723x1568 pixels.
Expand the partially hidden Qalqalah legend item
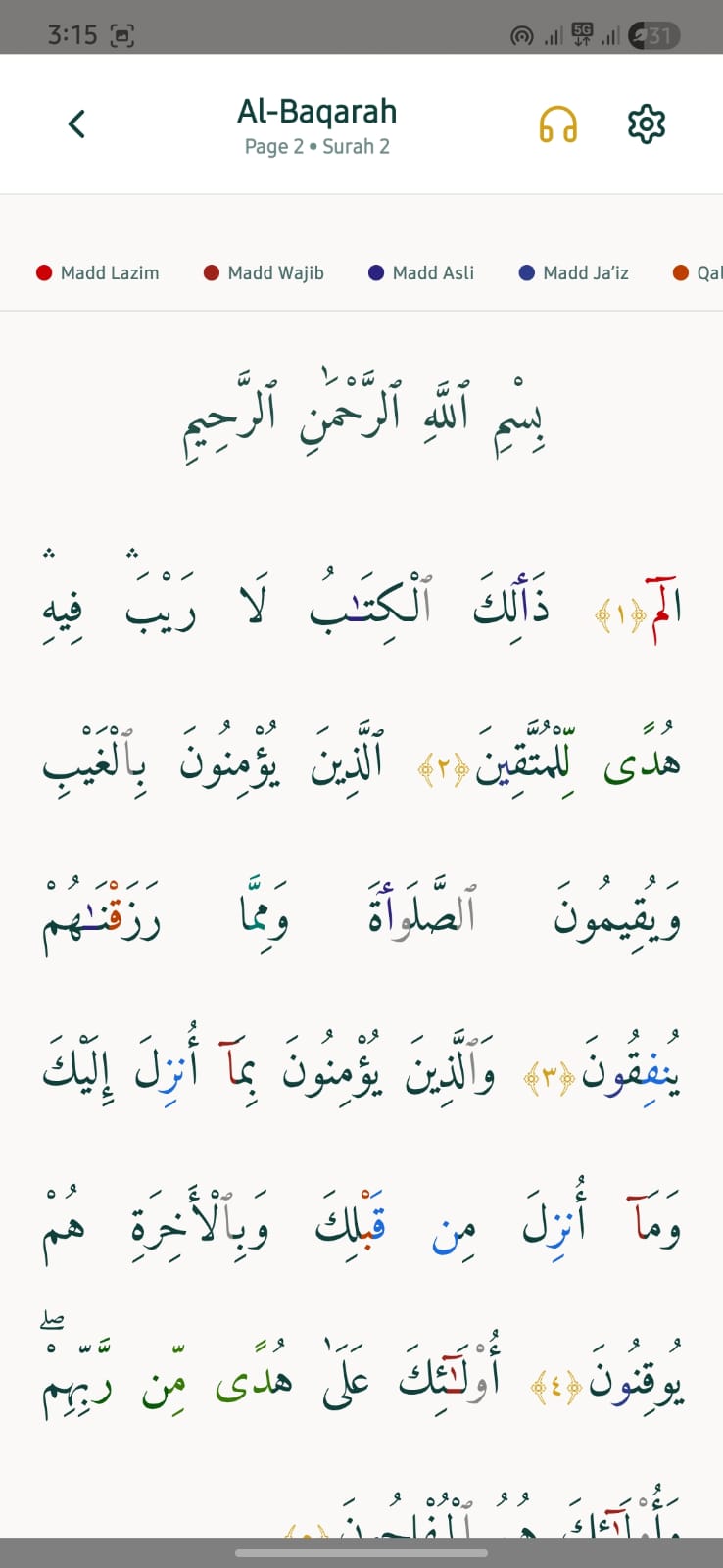point(703,272)
